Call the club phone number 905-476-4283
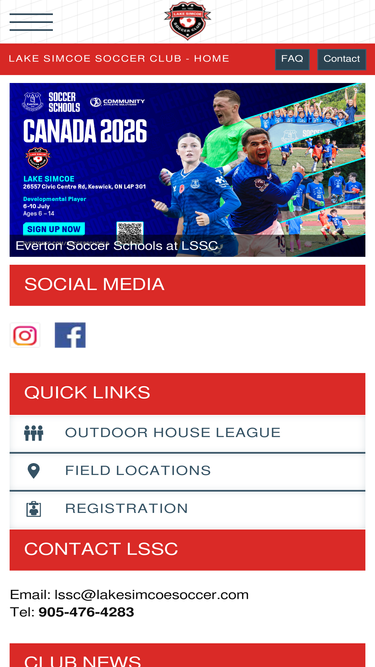The image size is (375, 667). coord(86,612)
